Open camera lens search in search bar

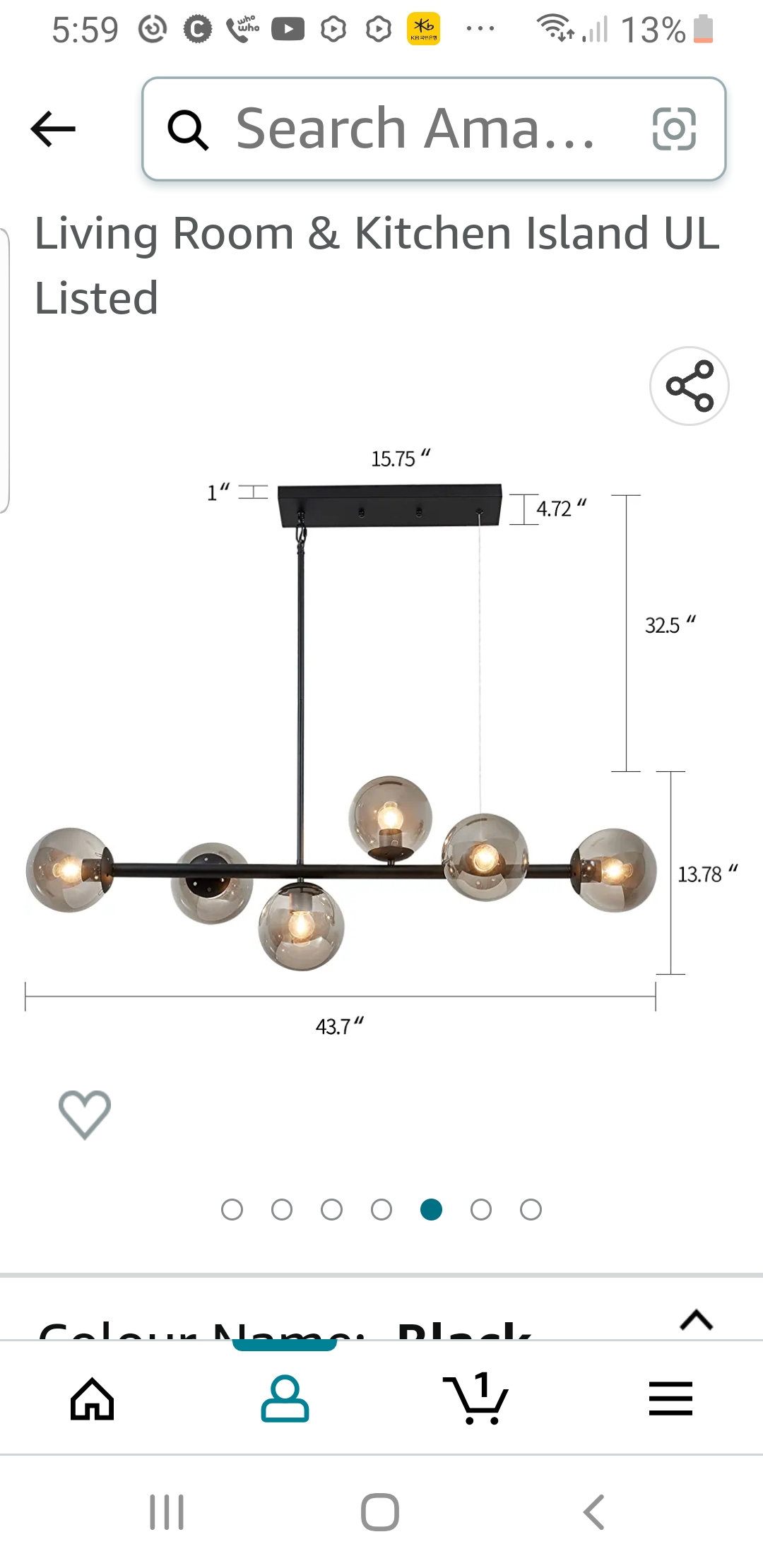tap(674, 129)
